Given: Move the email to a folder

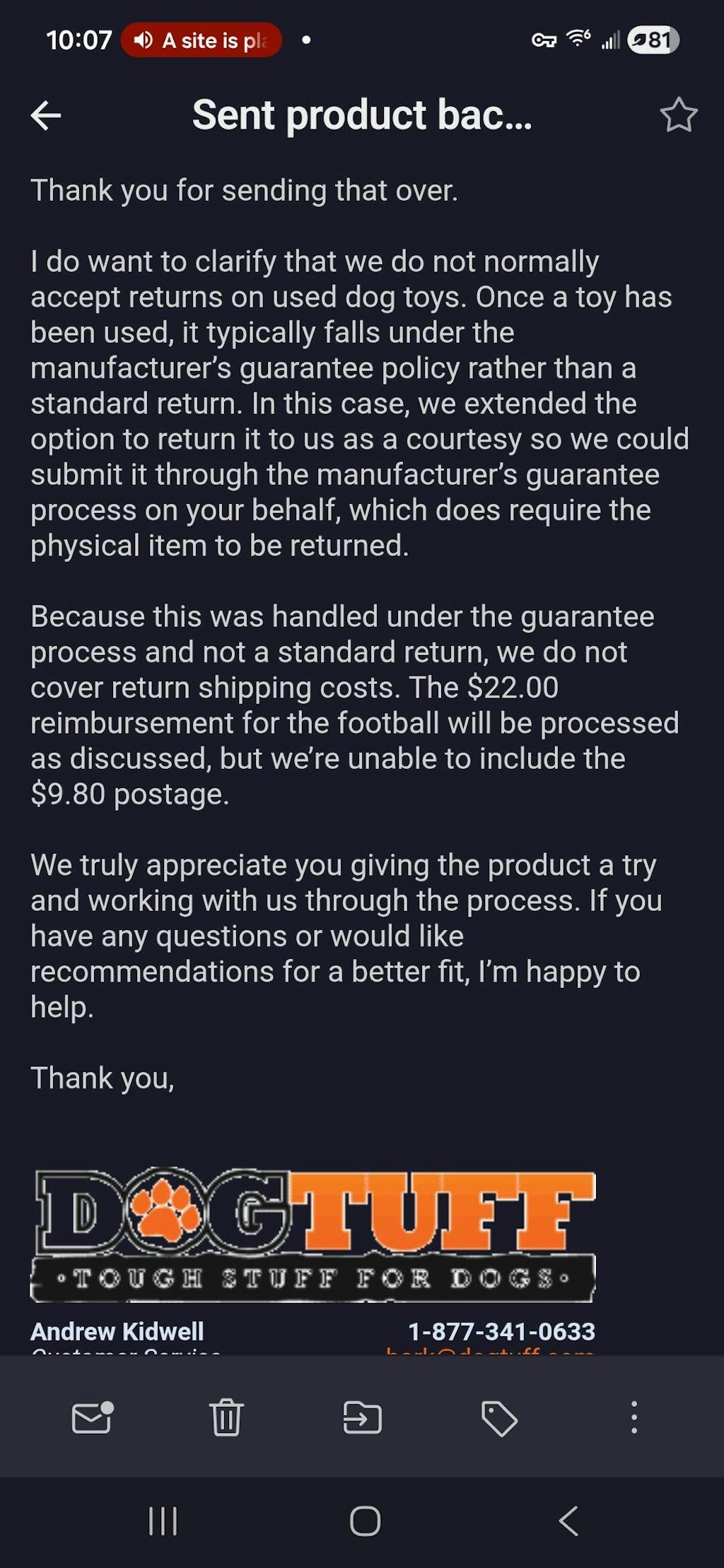Looking at the screenshot, I should (362, 1417).
